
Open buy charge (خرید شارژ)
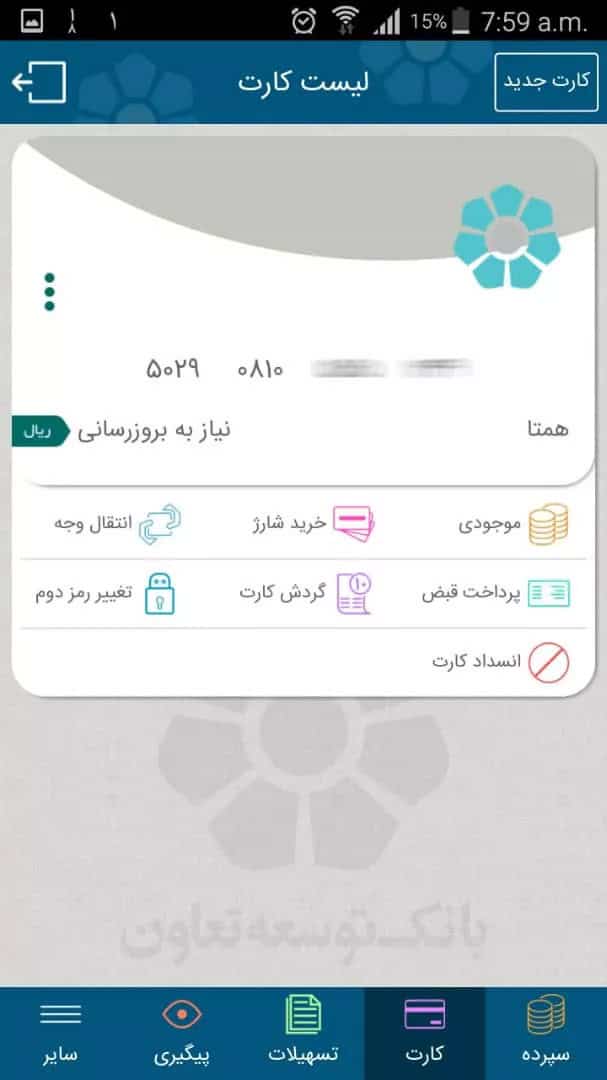point(311,523)
